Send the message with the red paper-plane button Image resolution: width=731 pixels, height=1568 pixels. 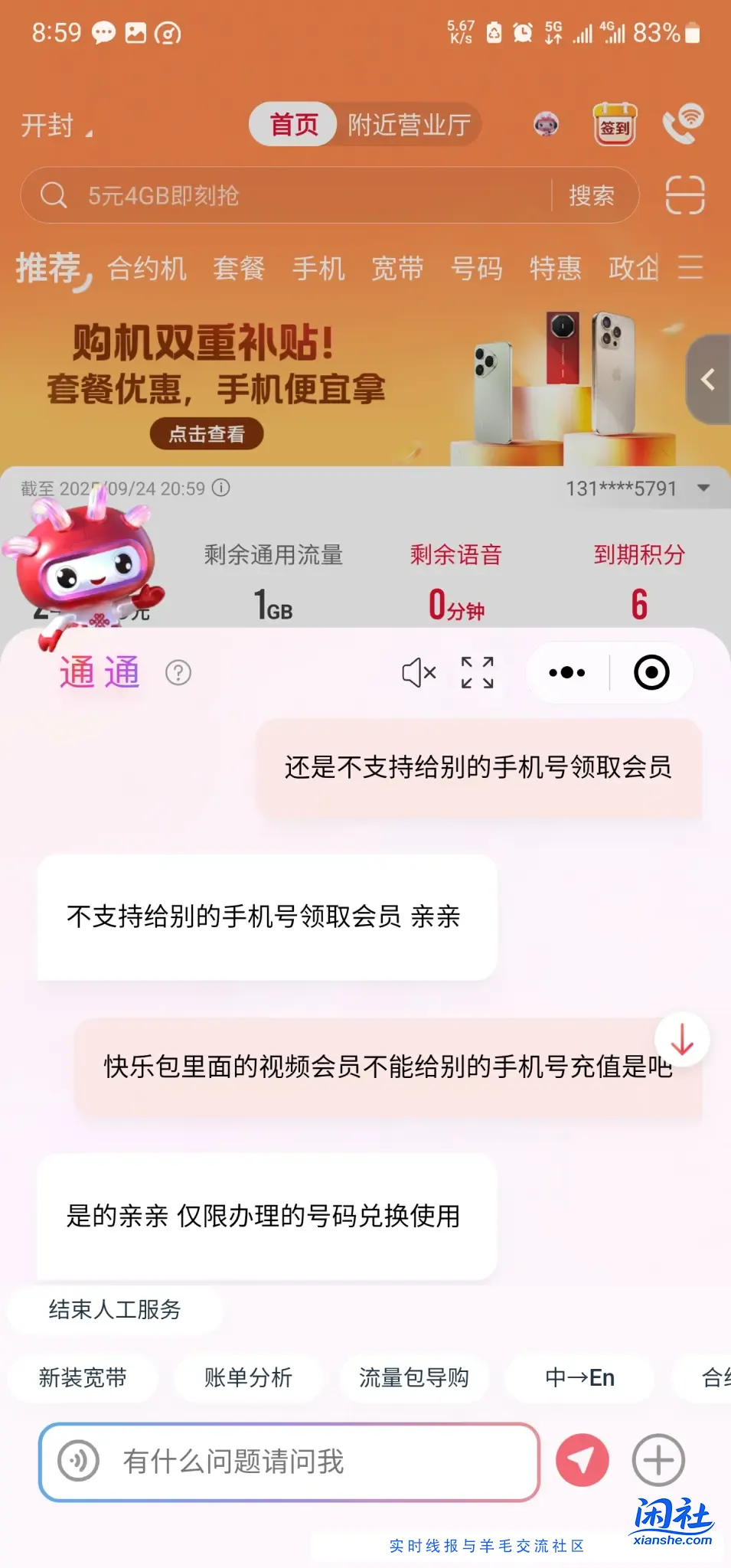point(582,1460)
